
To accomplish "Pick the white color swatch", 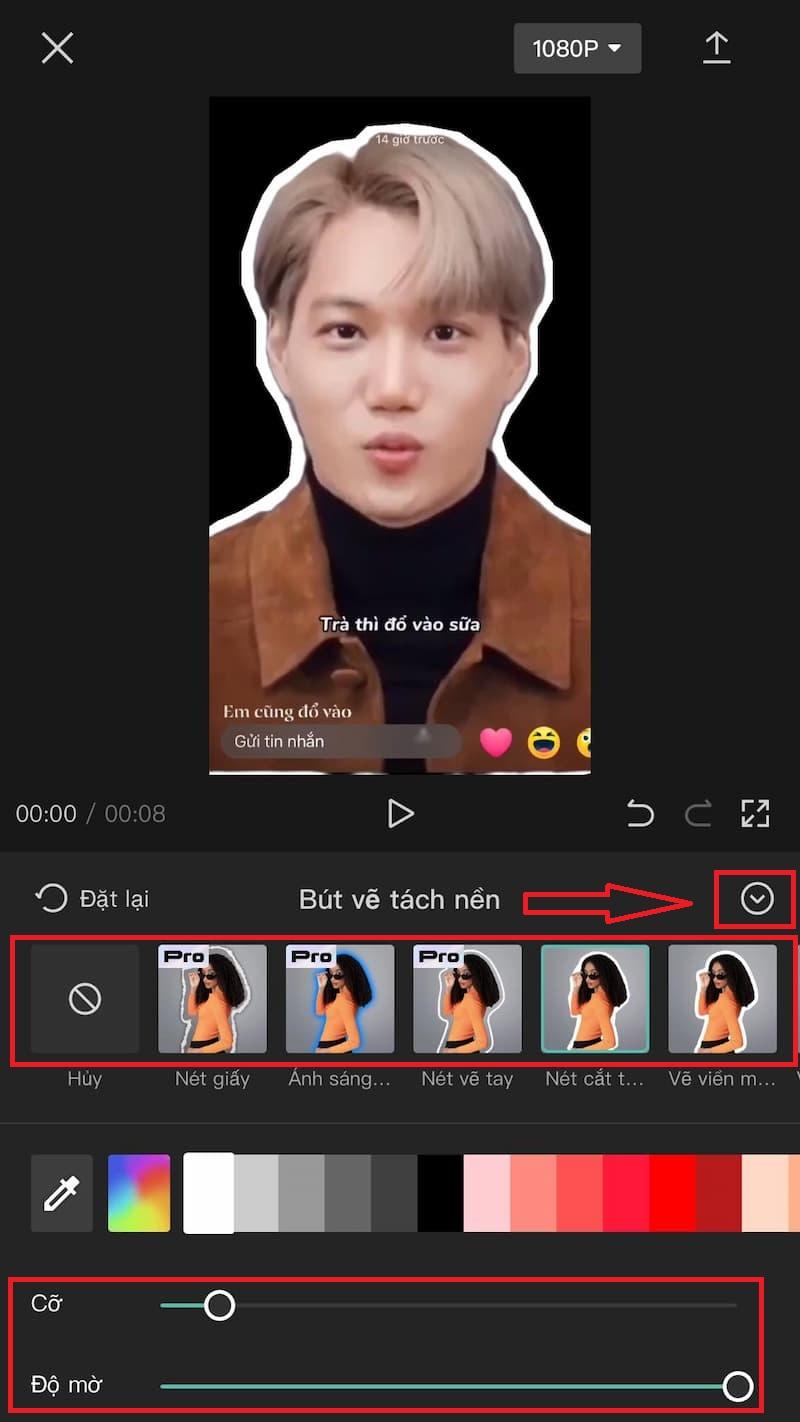I will pos(208,1193).
